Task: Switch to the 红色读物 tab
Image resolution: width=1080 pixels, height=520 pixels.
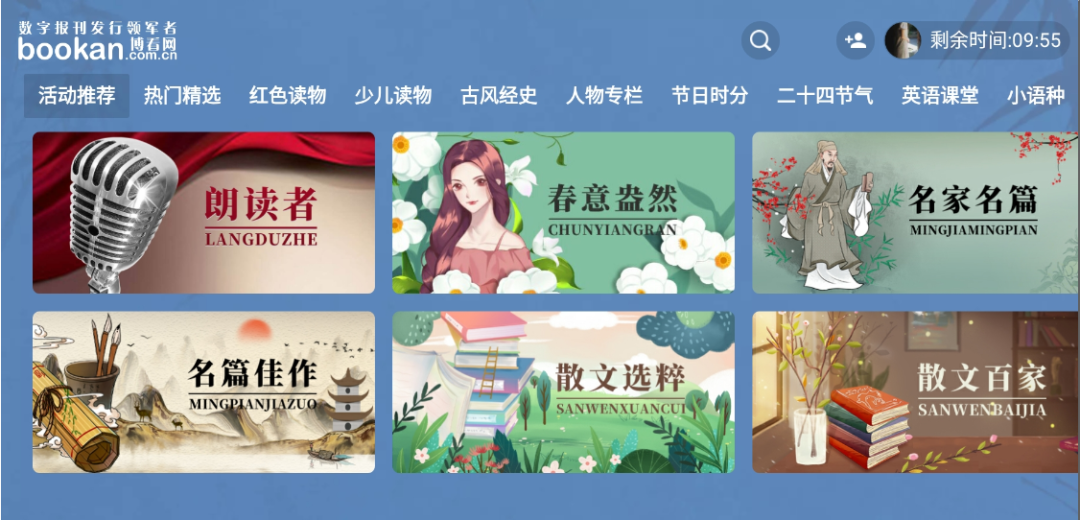Action: coord(288,96)
